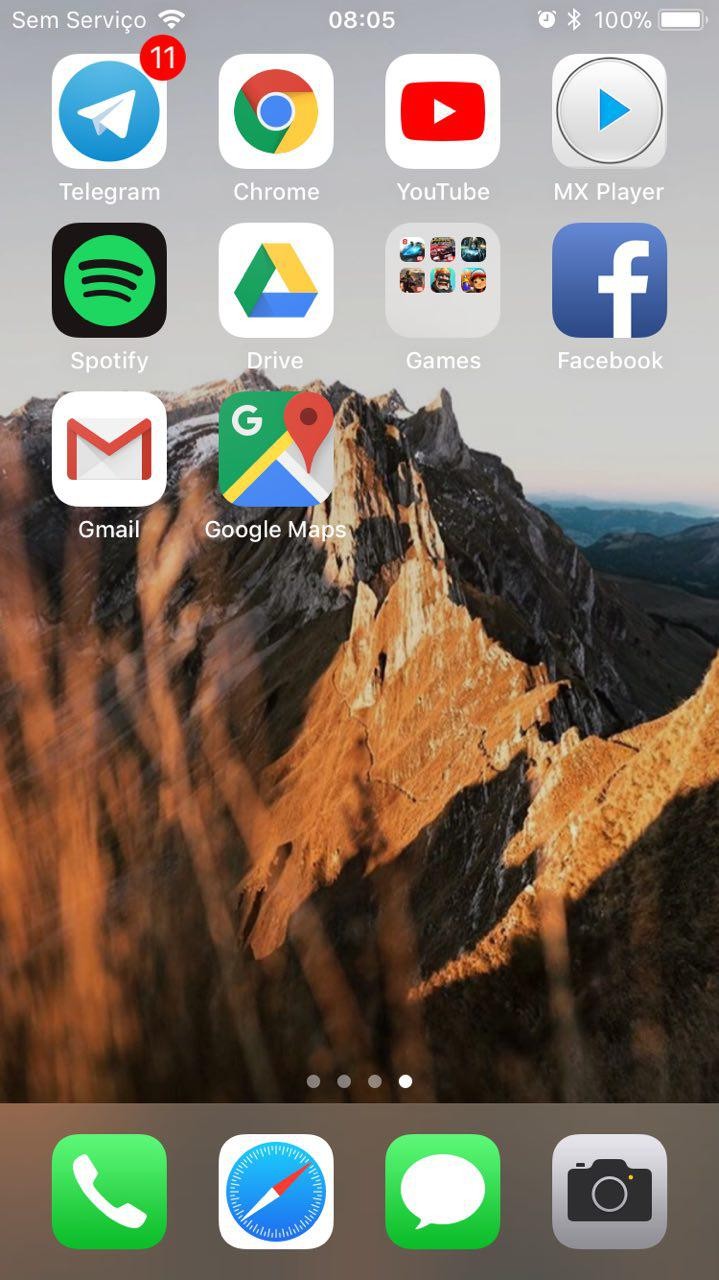
Task: Launch MX Player
Action: coord(610,111)
